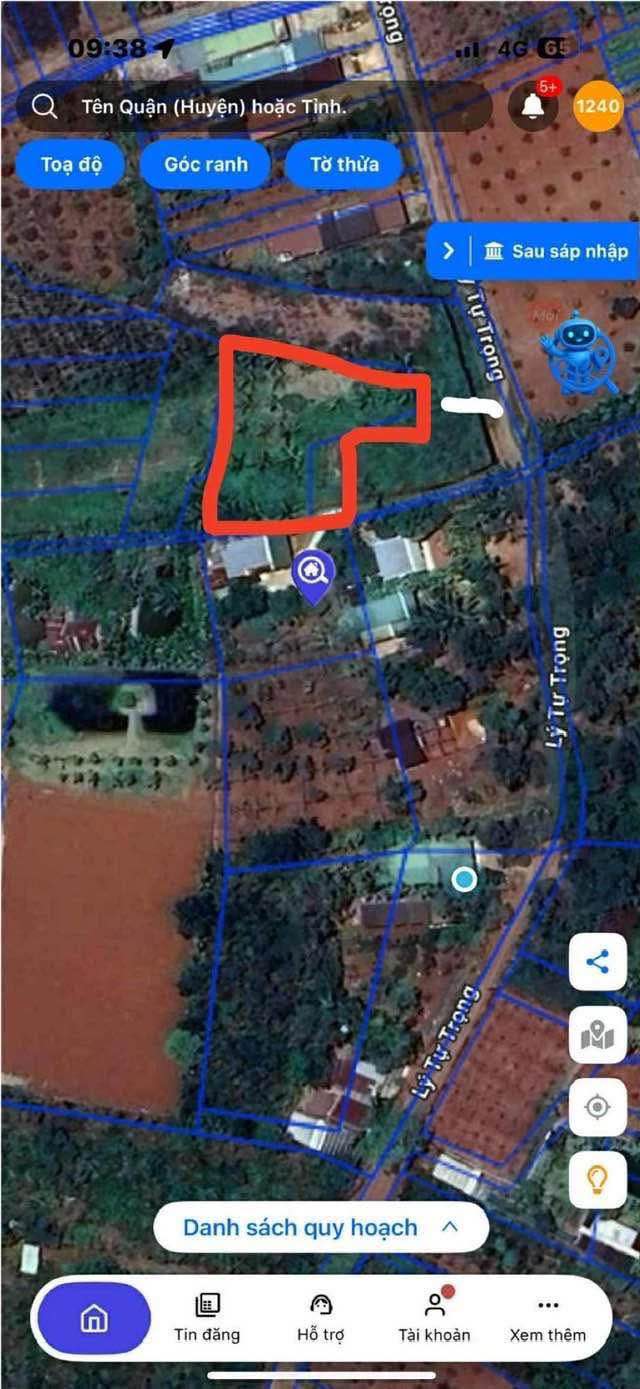Open the notifications bell
This screenshot has width=640, height=1389.
point(533,106)
